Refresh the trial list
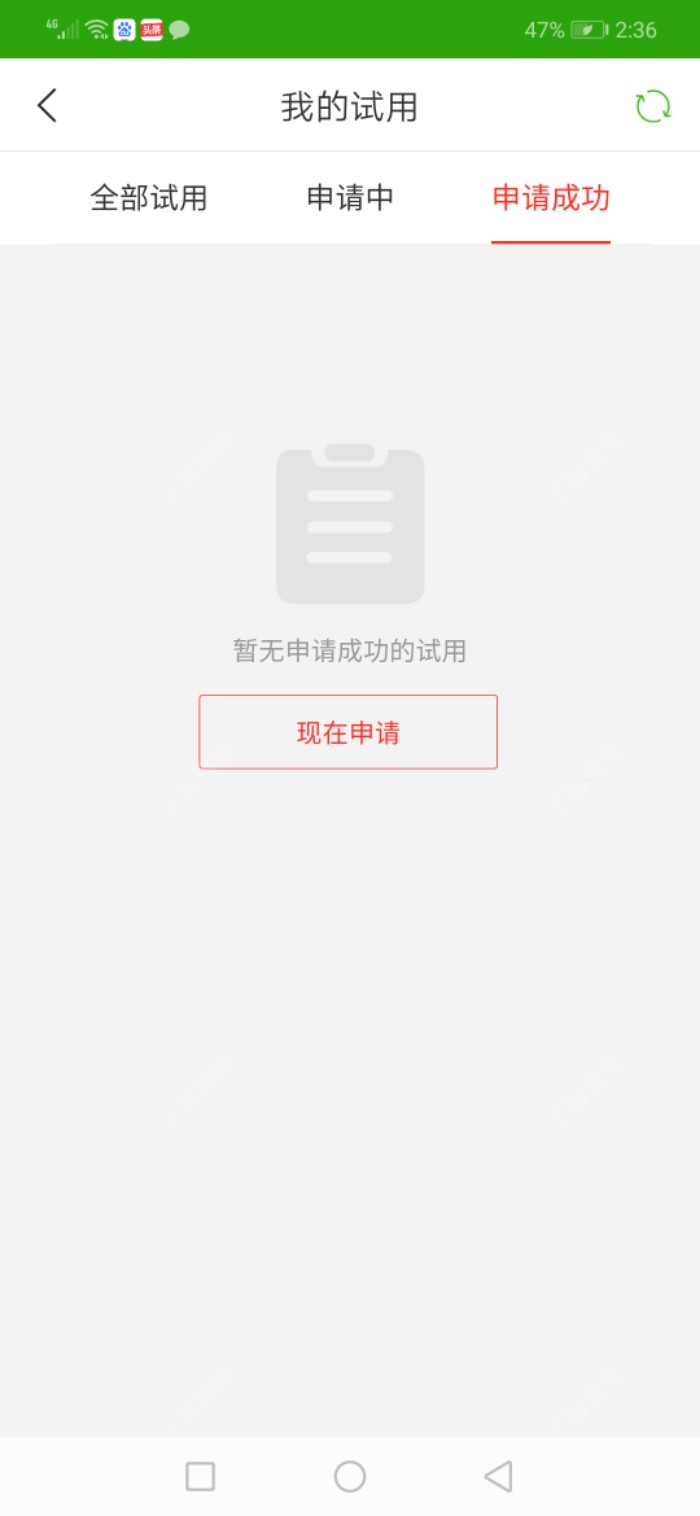Screen dimensions: 700x1516 652,106
